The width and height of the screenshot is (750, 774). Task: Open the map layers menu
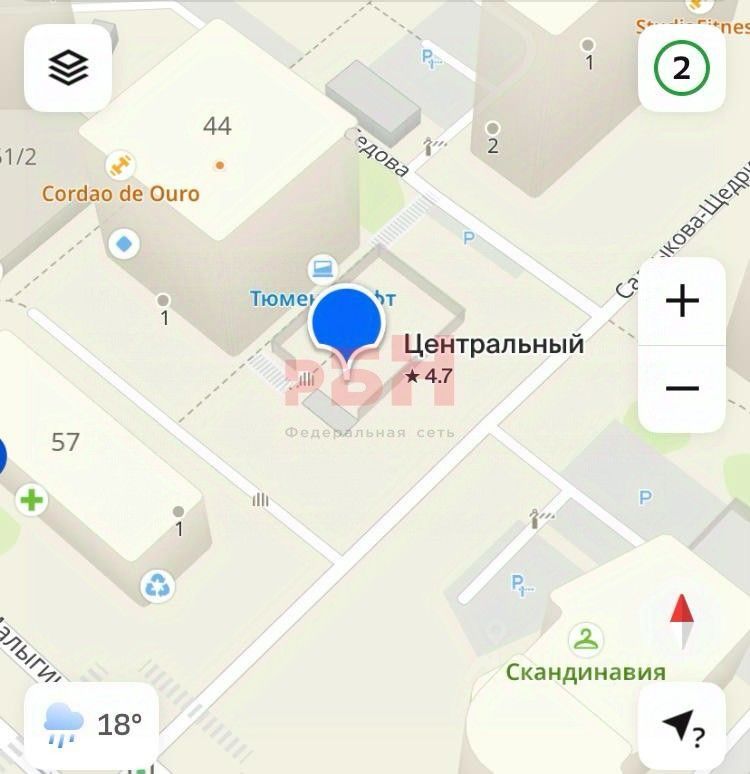click(x=68, y=68)
